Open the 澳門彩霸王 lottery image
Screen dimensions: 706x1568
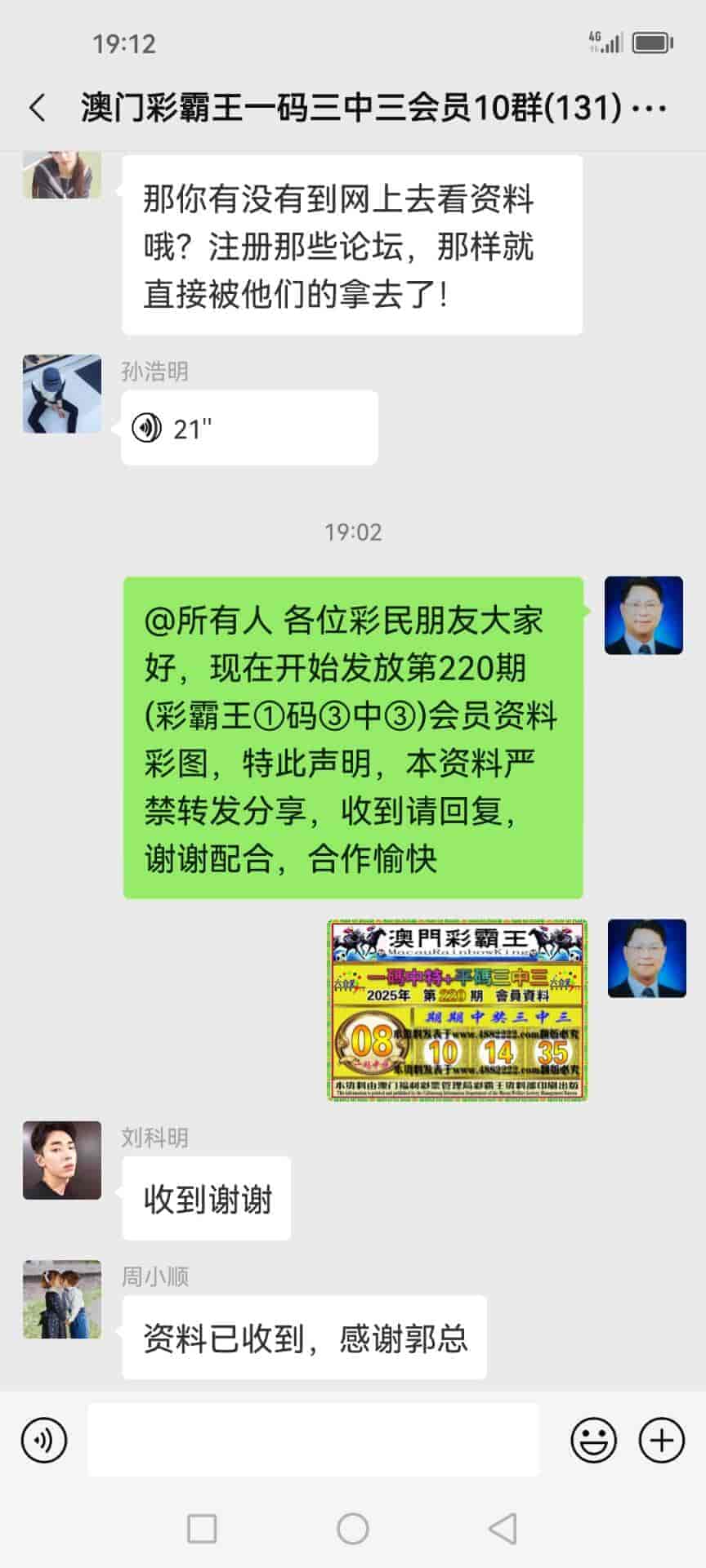[x=457, y=1010]
